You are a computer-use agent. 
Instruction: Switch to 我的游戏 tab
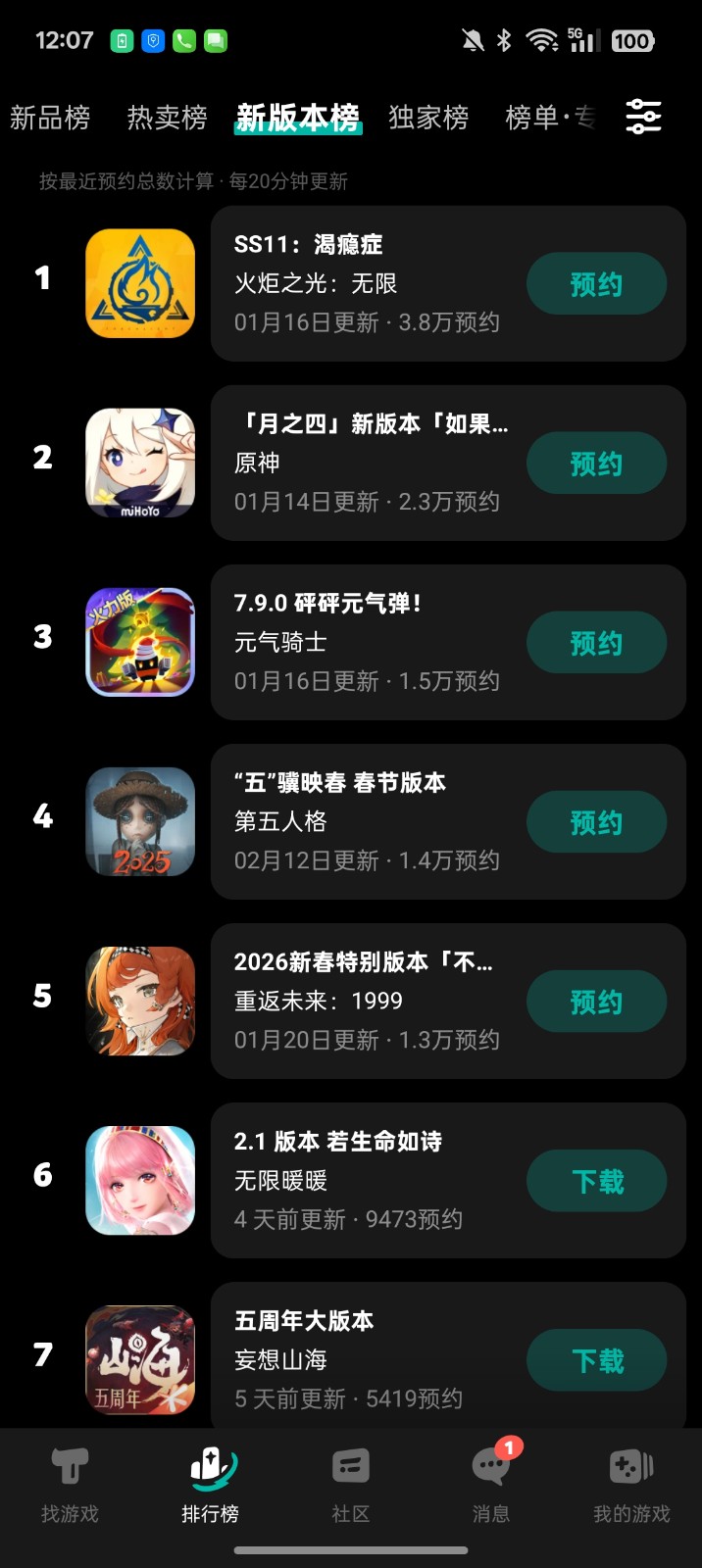(631, 1486)
